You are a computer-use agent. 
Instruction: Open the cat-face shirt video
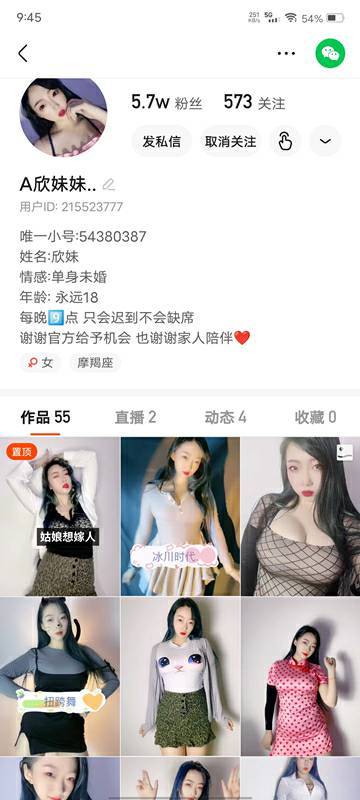click(x=181, y=677)
